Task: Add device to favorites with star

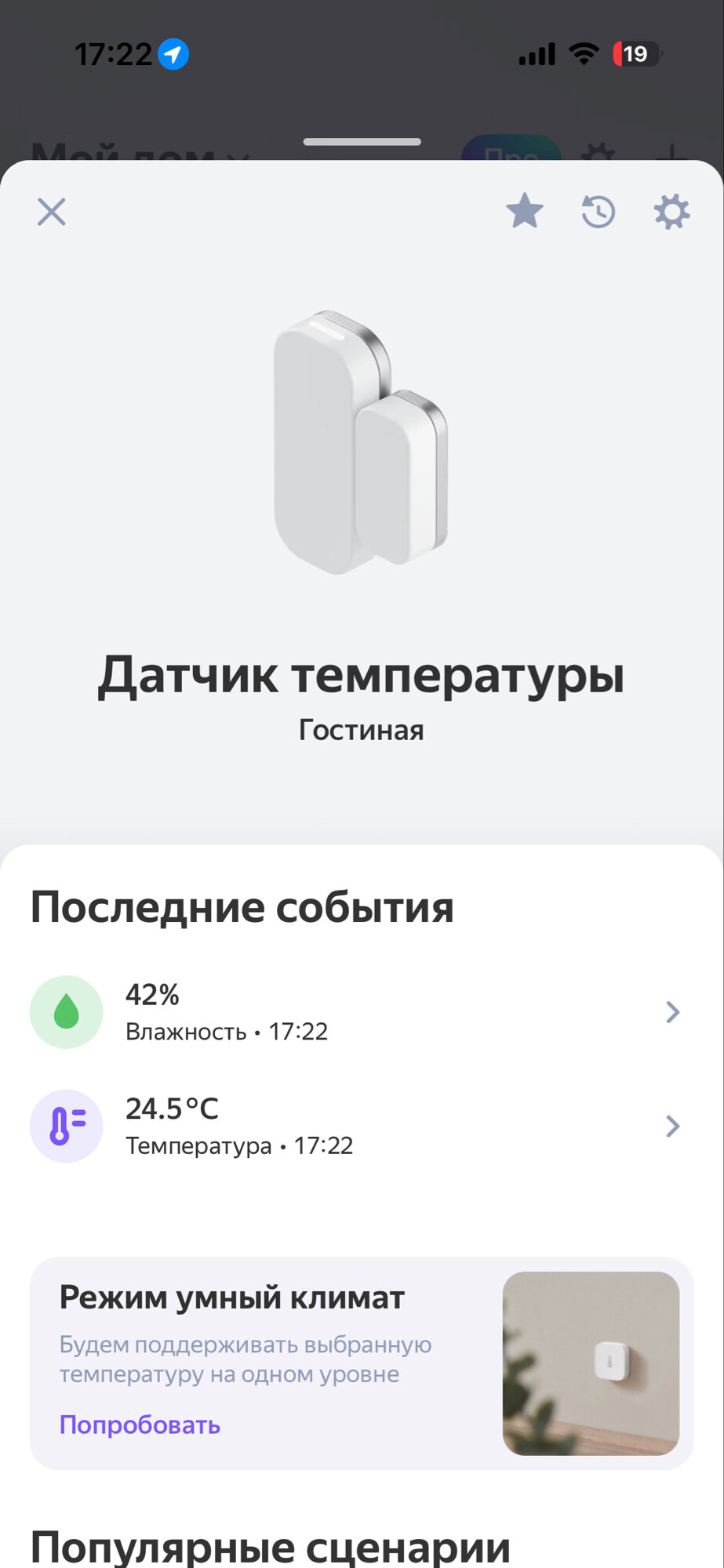Action: coord(524,212)
